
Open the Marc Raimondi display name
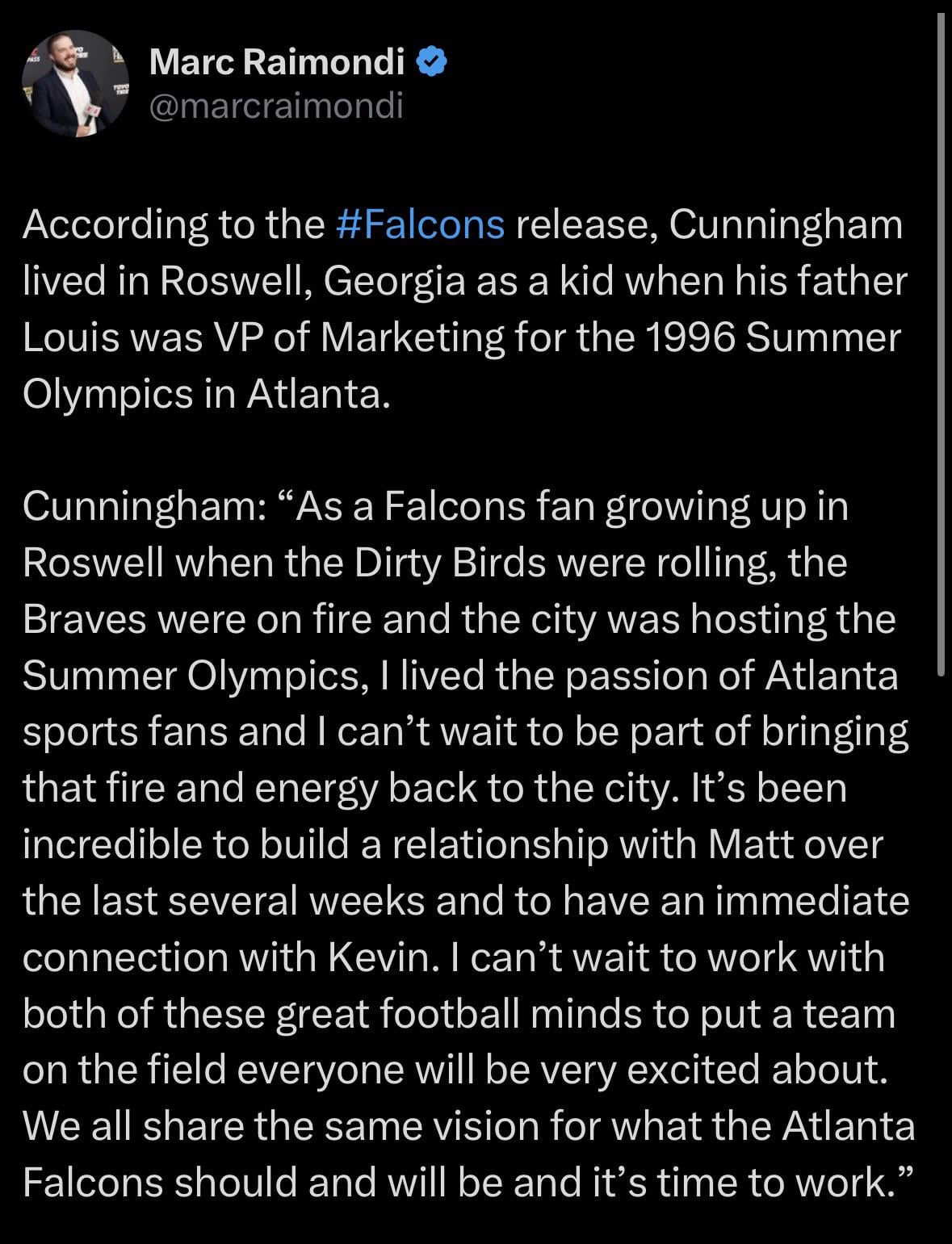pyautogui.click(x=277, y=62)
